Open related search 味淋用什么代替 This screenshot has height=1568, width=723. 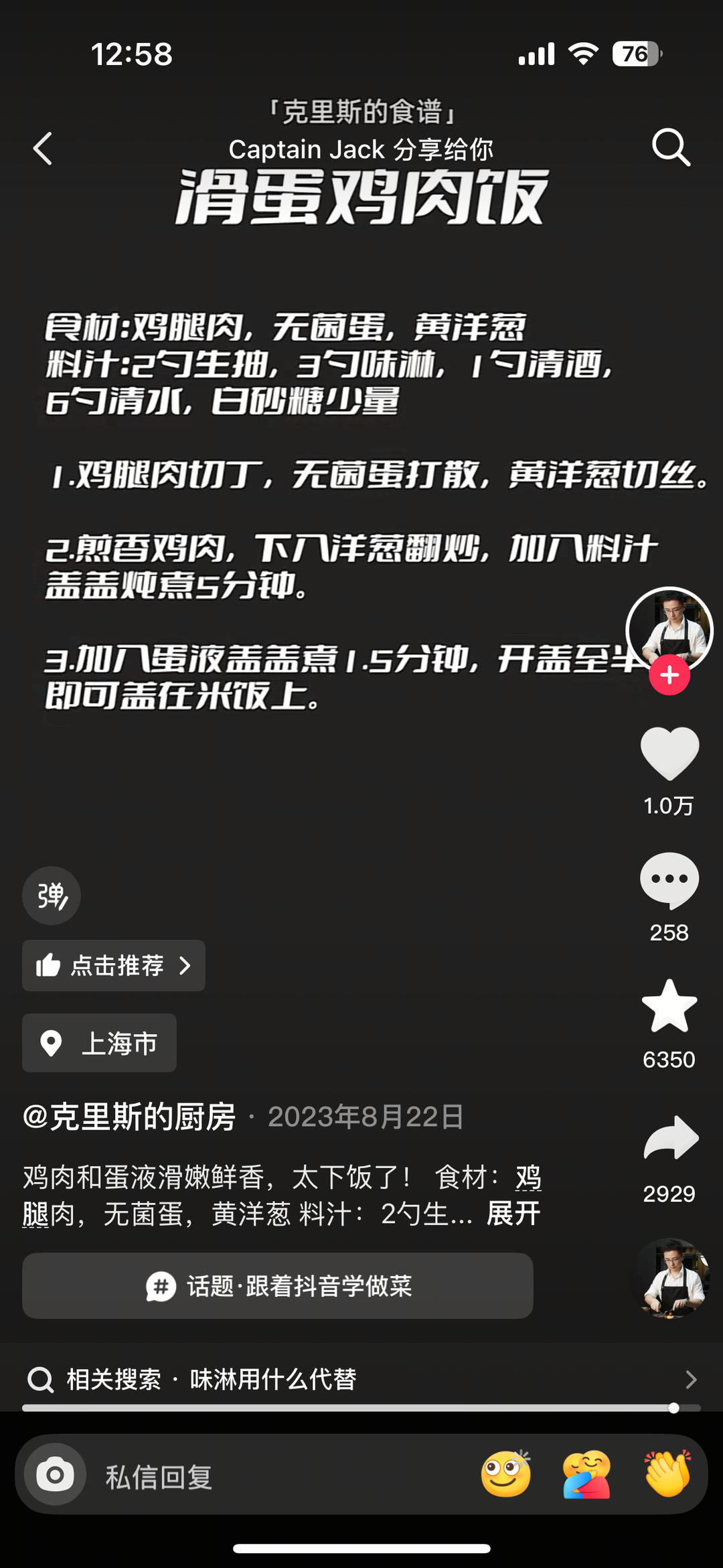[x=361, y=1379]
